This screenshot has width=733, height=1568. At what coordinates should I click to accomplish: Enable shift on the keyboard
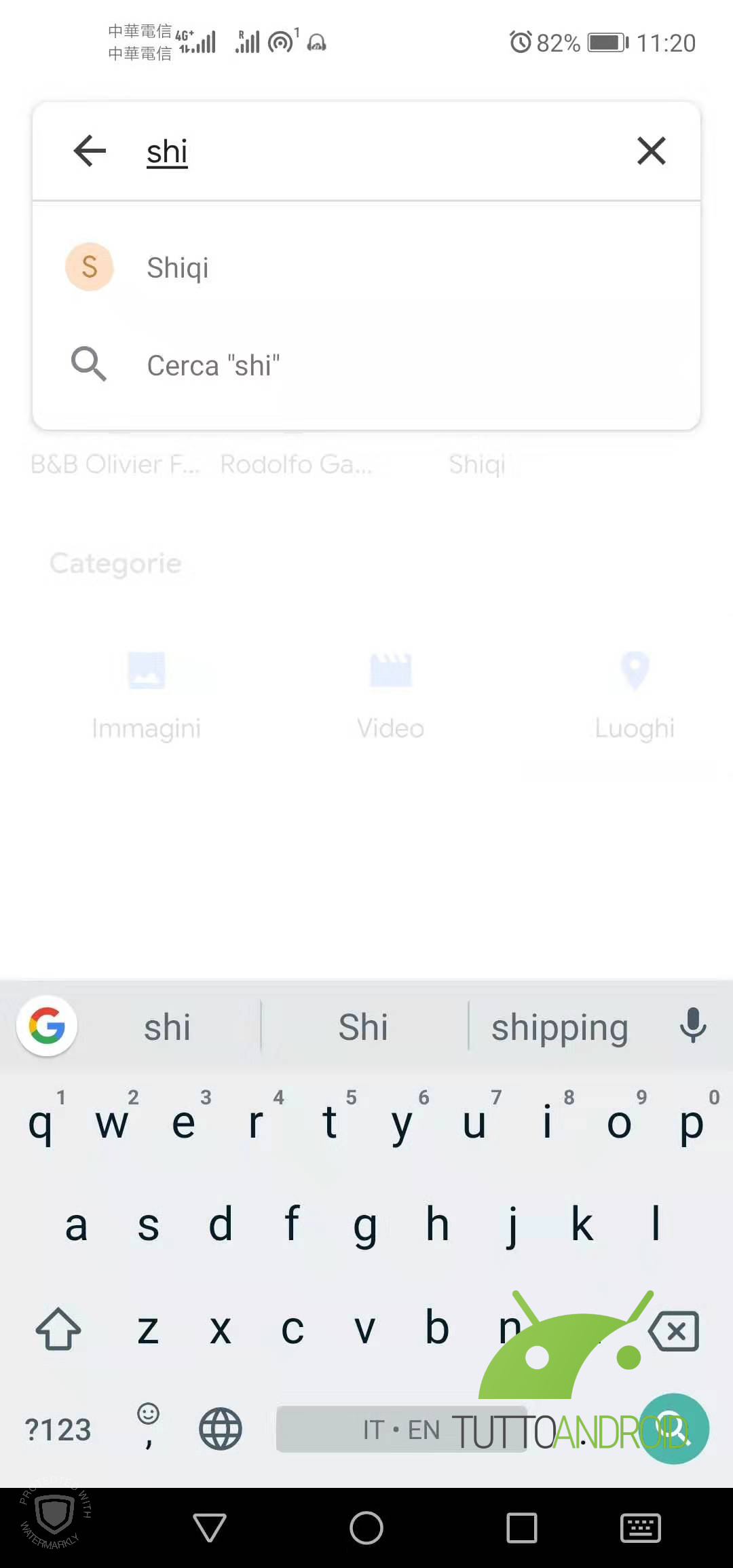point(58,1329)
